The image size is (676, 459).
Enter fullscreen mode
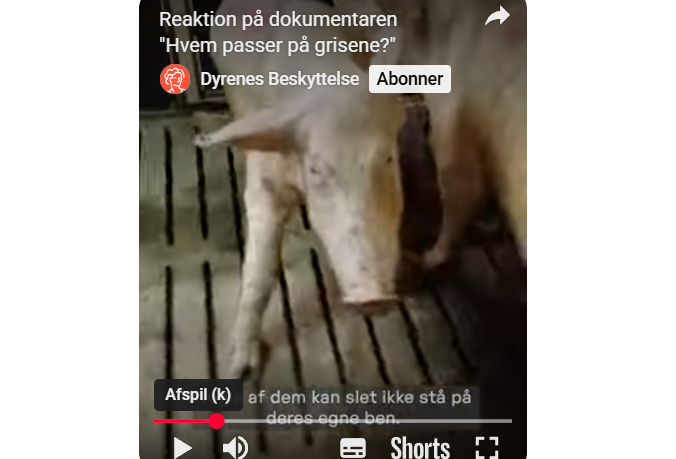point(486,447)
